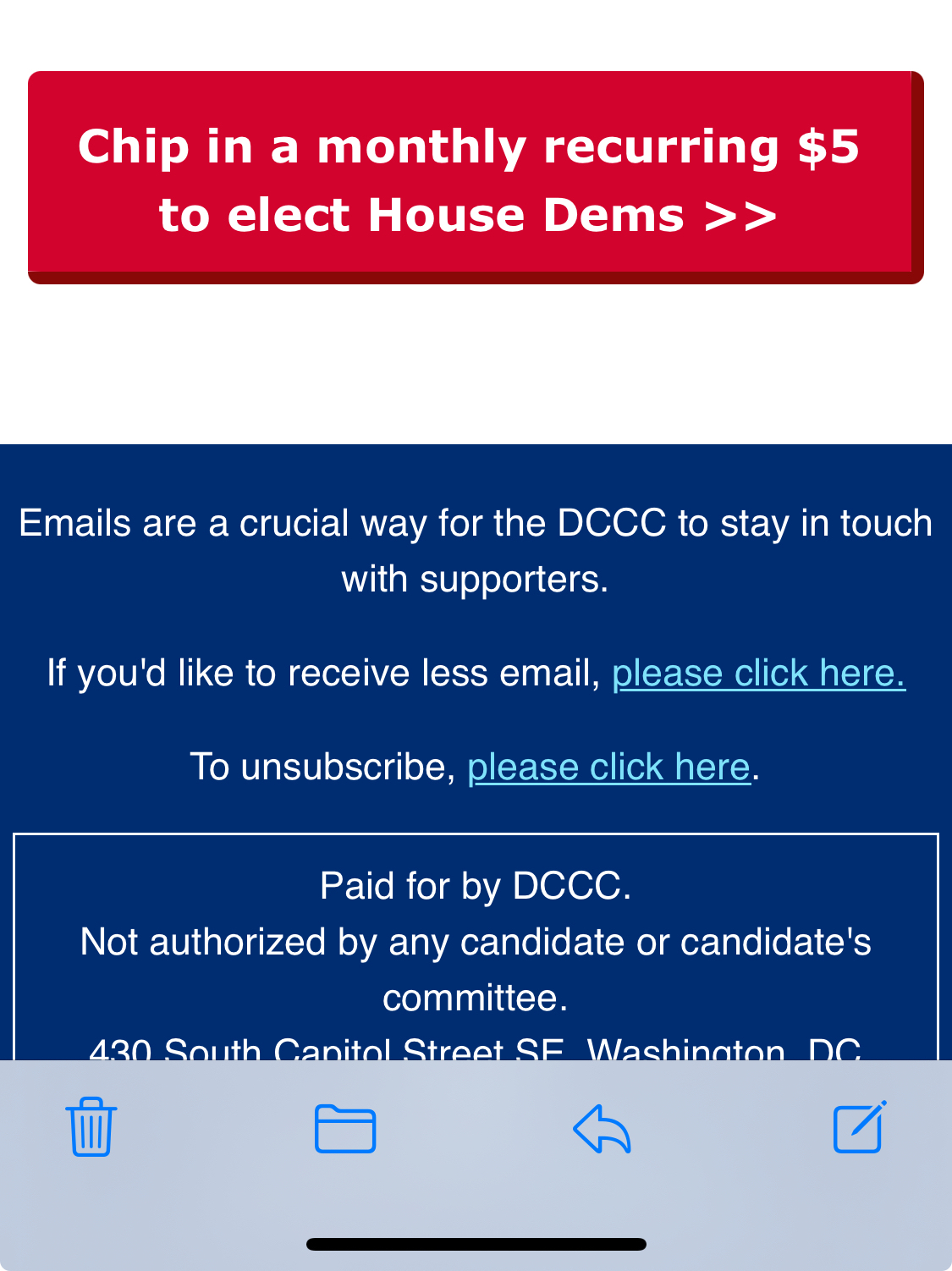Reply to this email
Viewport: 952px width, 1271px height.
tap(603, 1129)
